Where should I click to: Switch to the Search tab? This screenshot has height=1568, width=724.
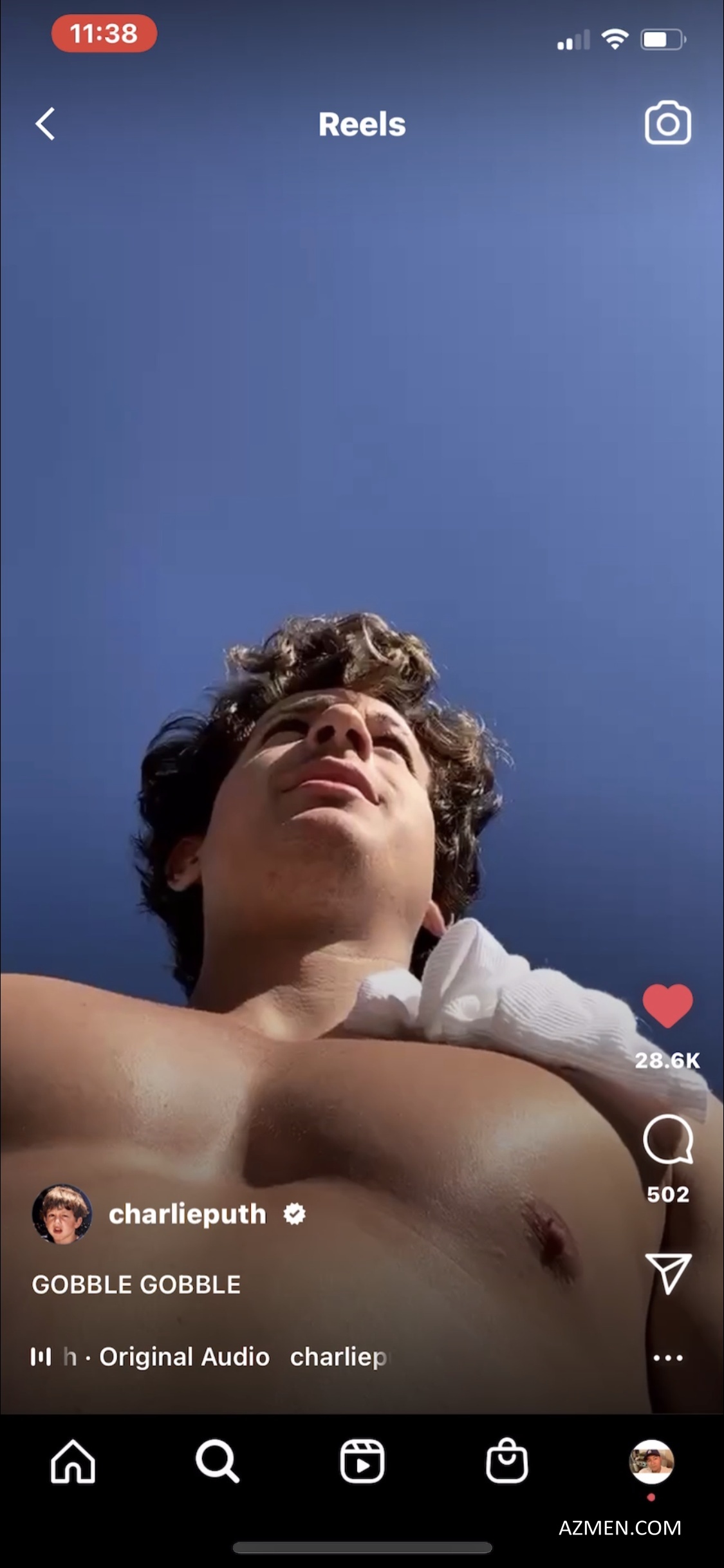[x=217, y=1462]
